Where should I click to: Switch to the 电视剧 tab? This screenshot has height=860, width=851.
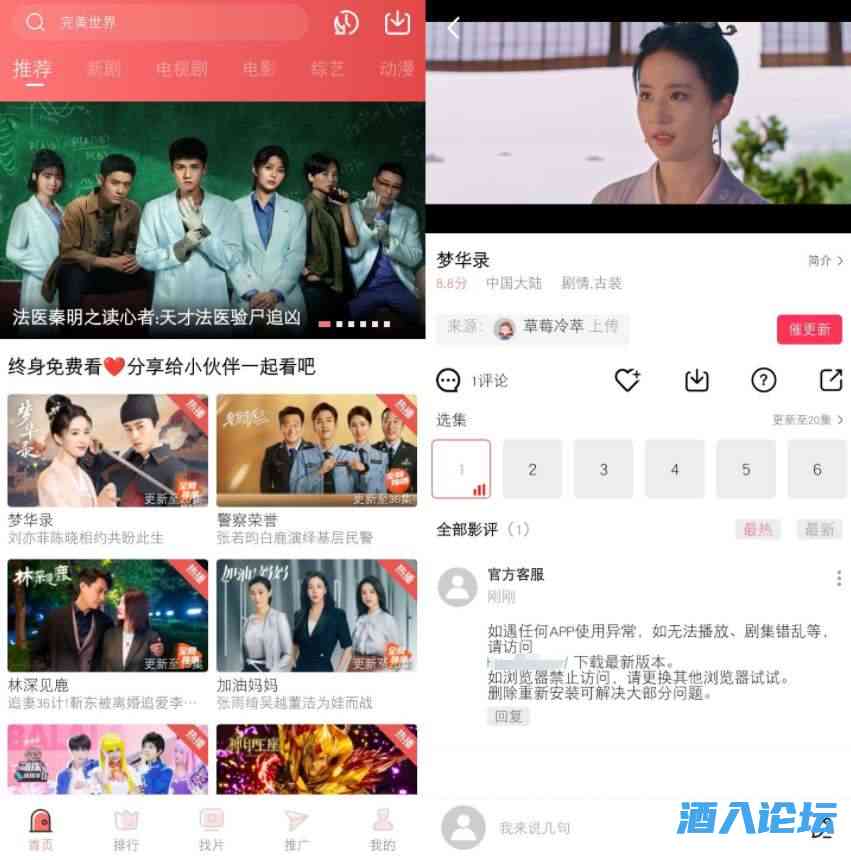tap(181, 69)
